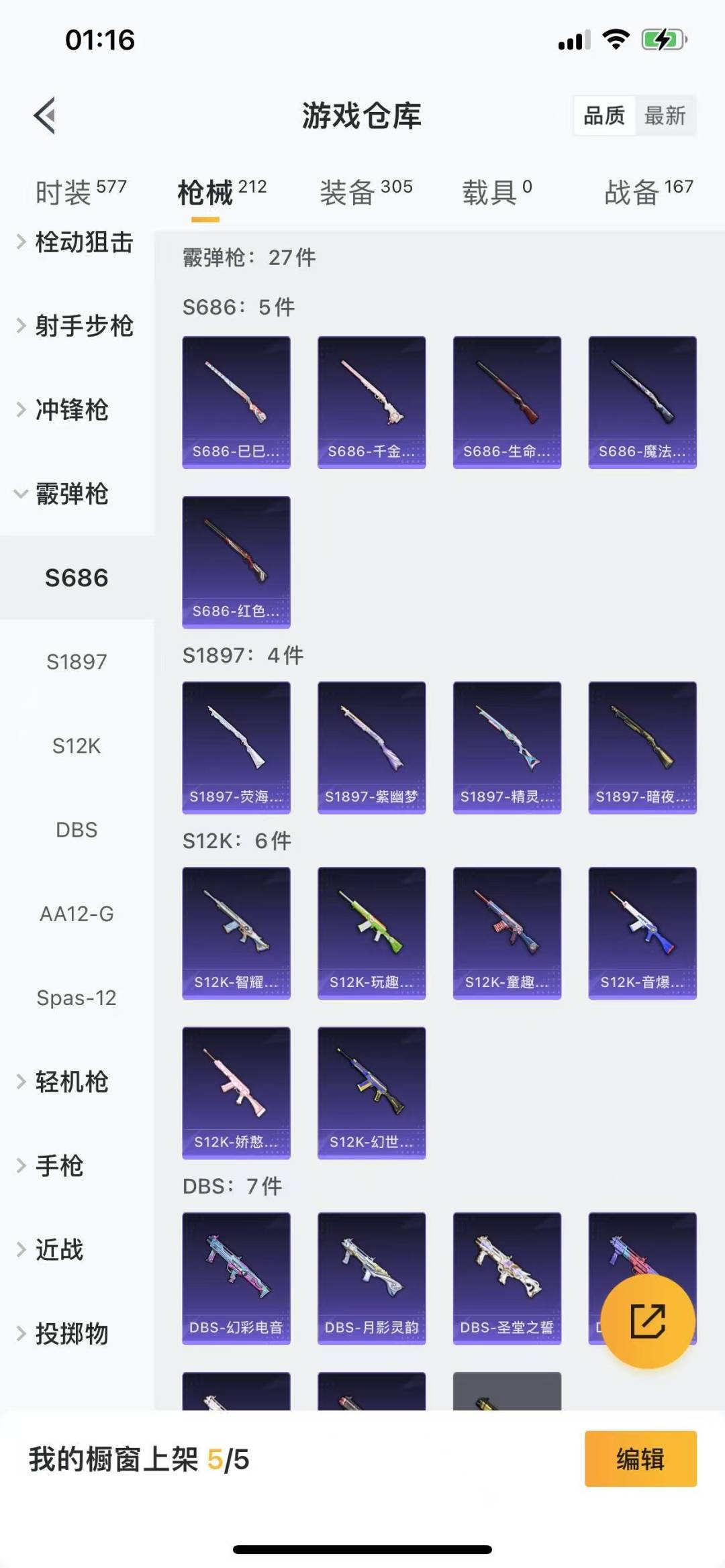Viewport: 725px width, 1568px height.
Task: Open the DBS-圣堂之誓 skin tile
Action: [x=507, y=1278]
